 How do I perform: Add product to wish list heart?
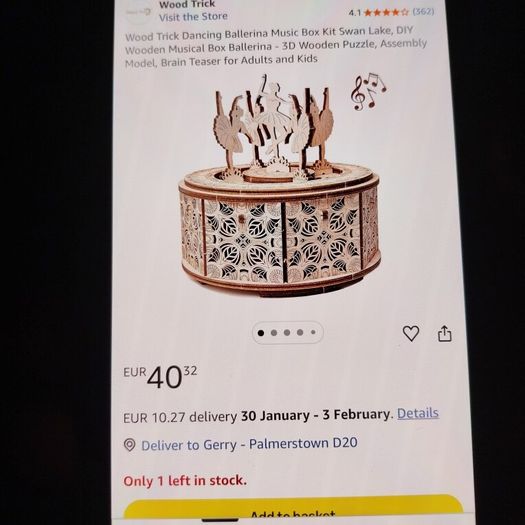[x=411, y=333]
